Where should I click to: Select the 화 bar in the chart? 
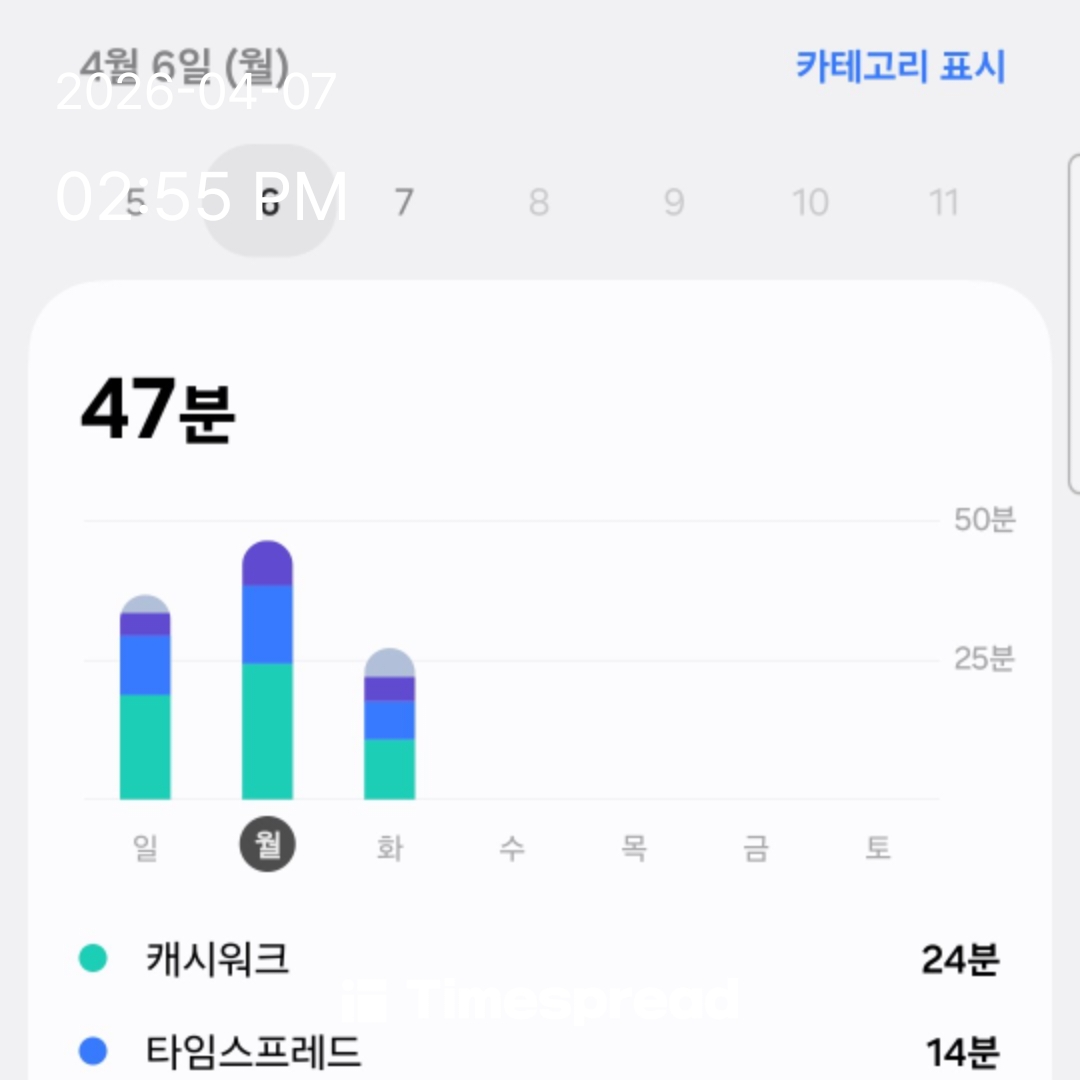coord(389,725)
